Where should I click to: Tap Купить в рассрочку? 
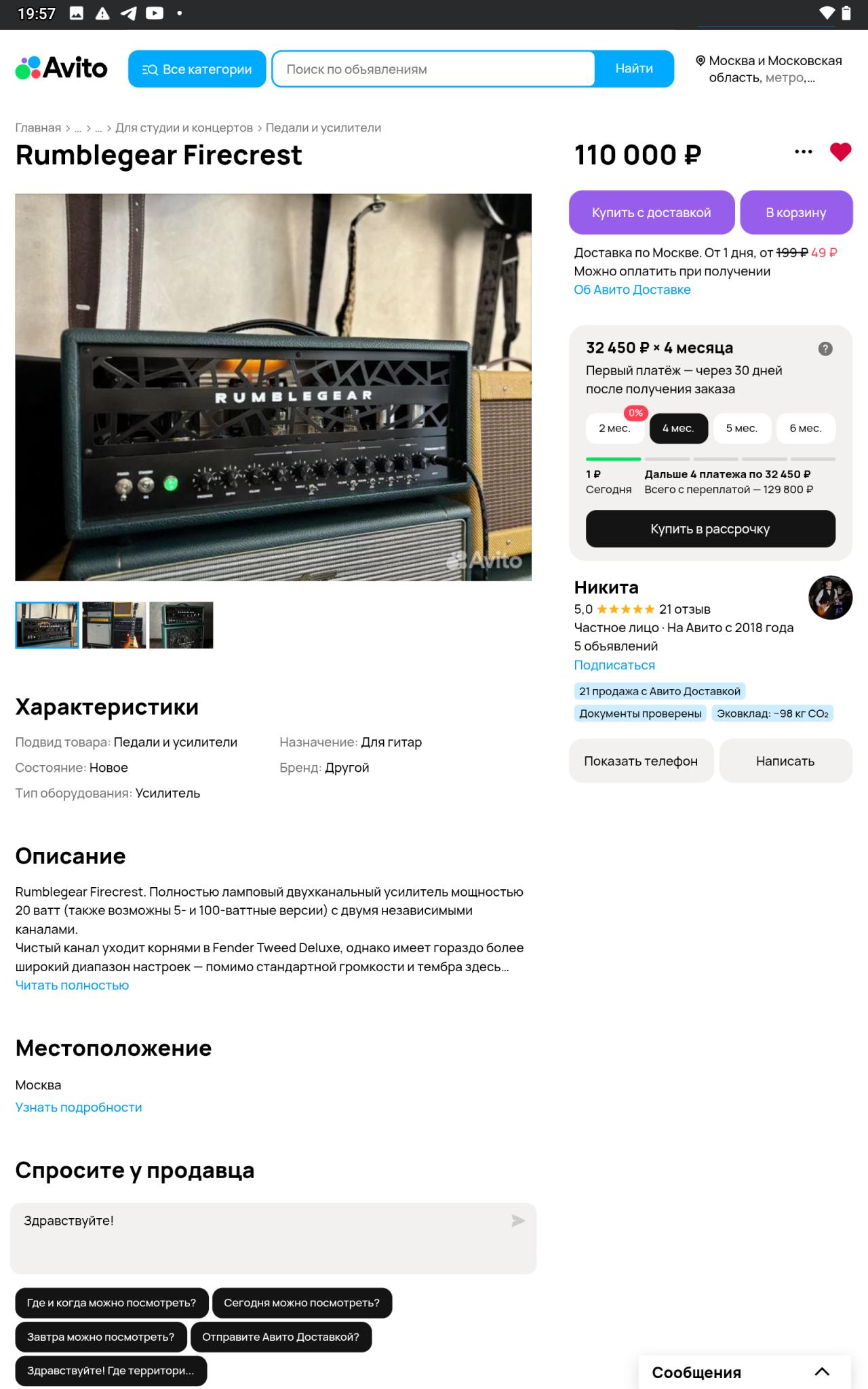pos(710,529)
